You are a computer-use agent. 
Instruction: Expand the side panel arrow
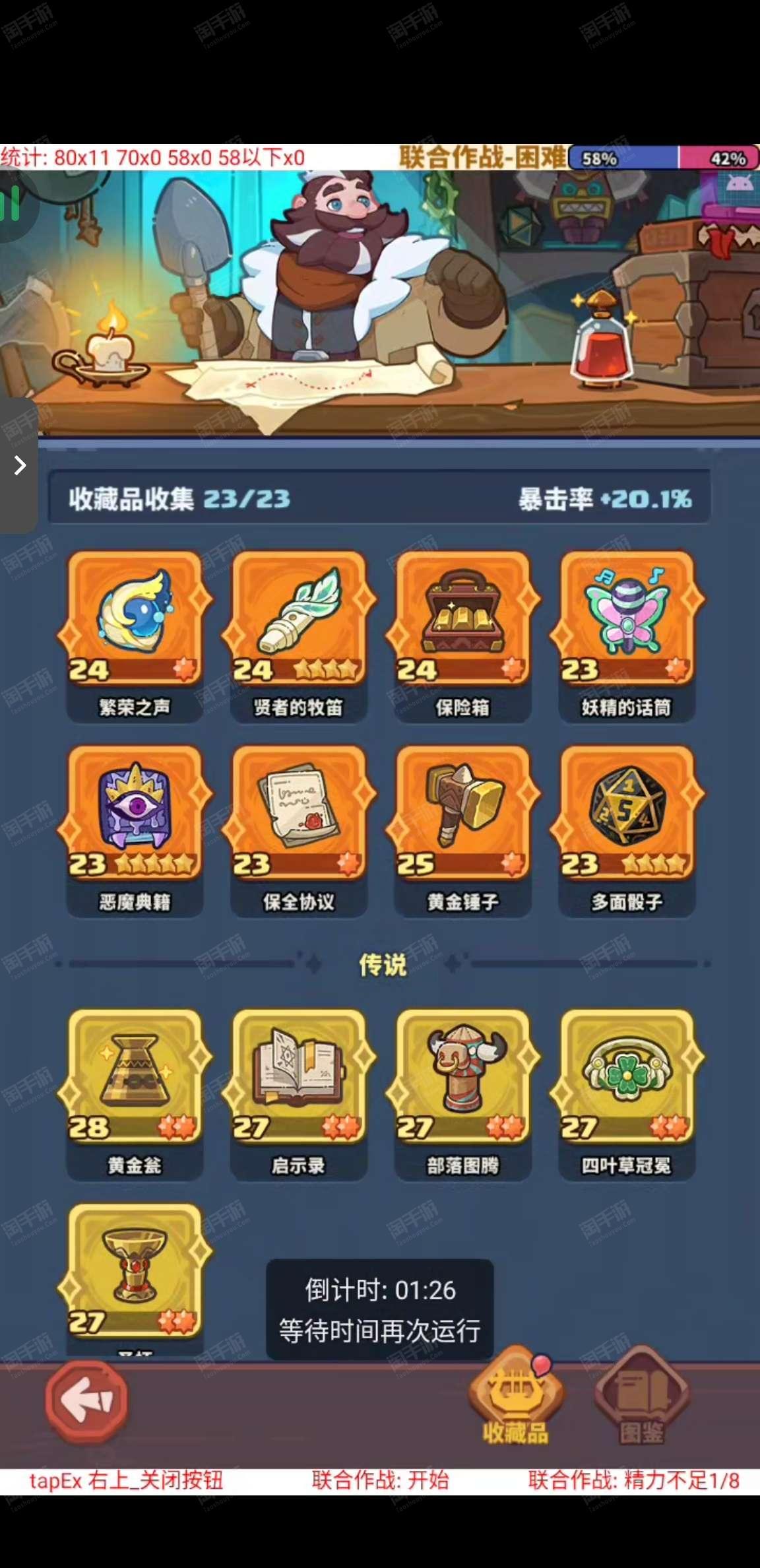tap(19, 465)
